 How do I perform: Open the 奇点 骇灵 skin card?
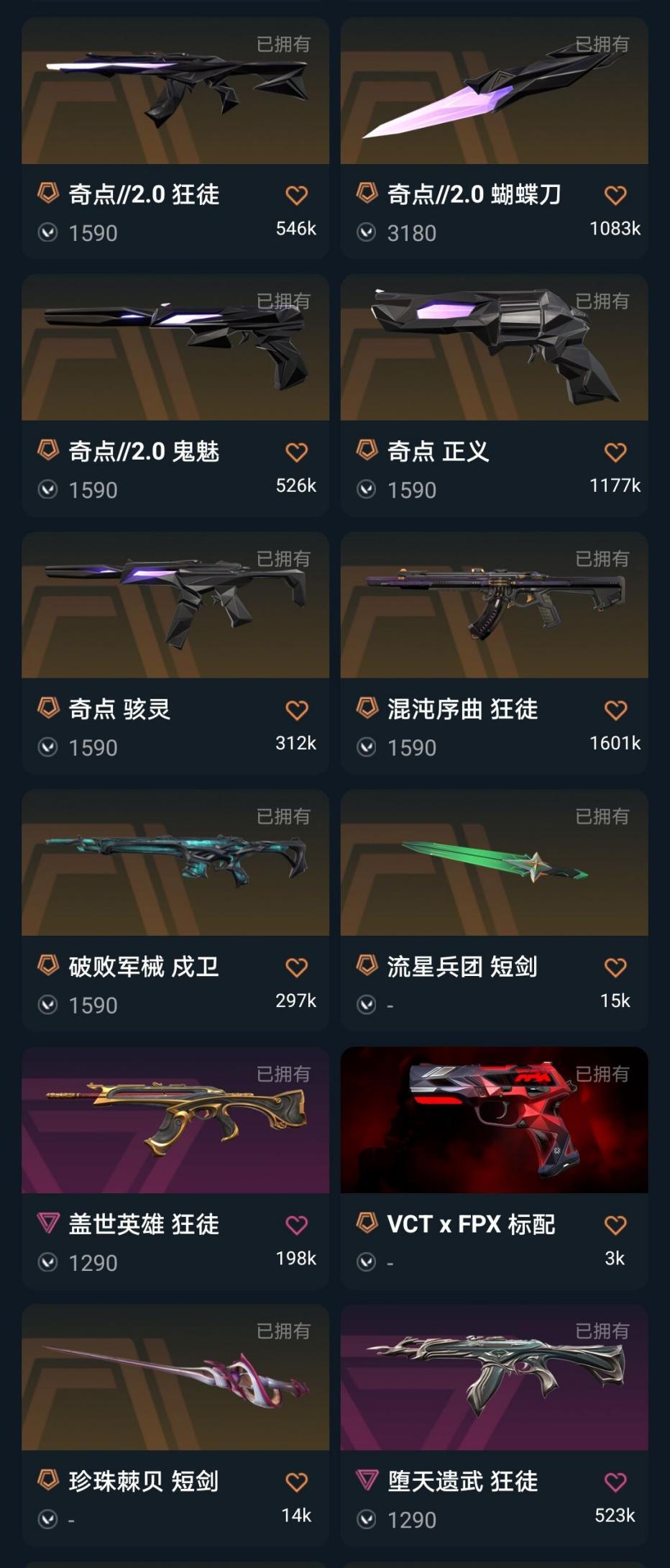tap(175, 652)
